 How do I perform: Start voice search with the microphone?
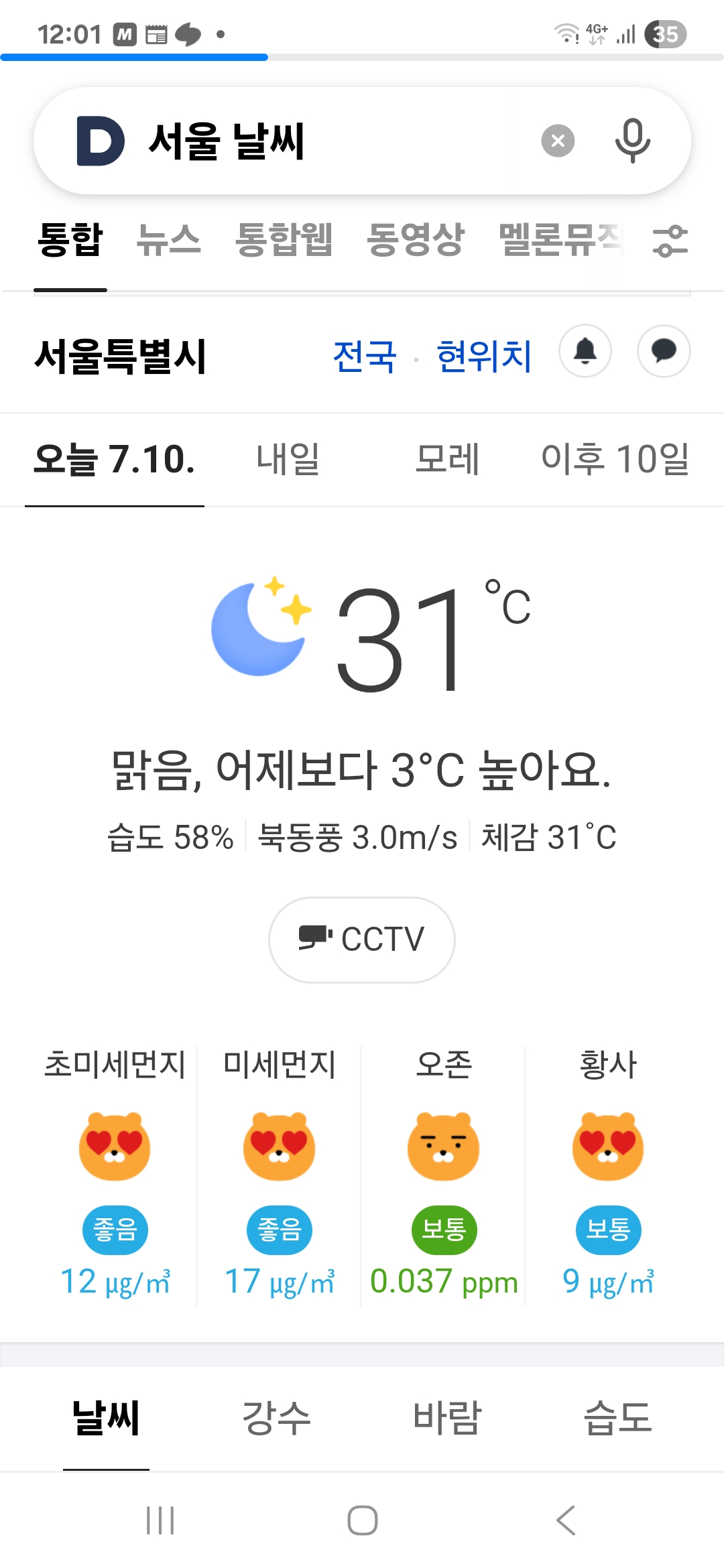coord(632,141)
